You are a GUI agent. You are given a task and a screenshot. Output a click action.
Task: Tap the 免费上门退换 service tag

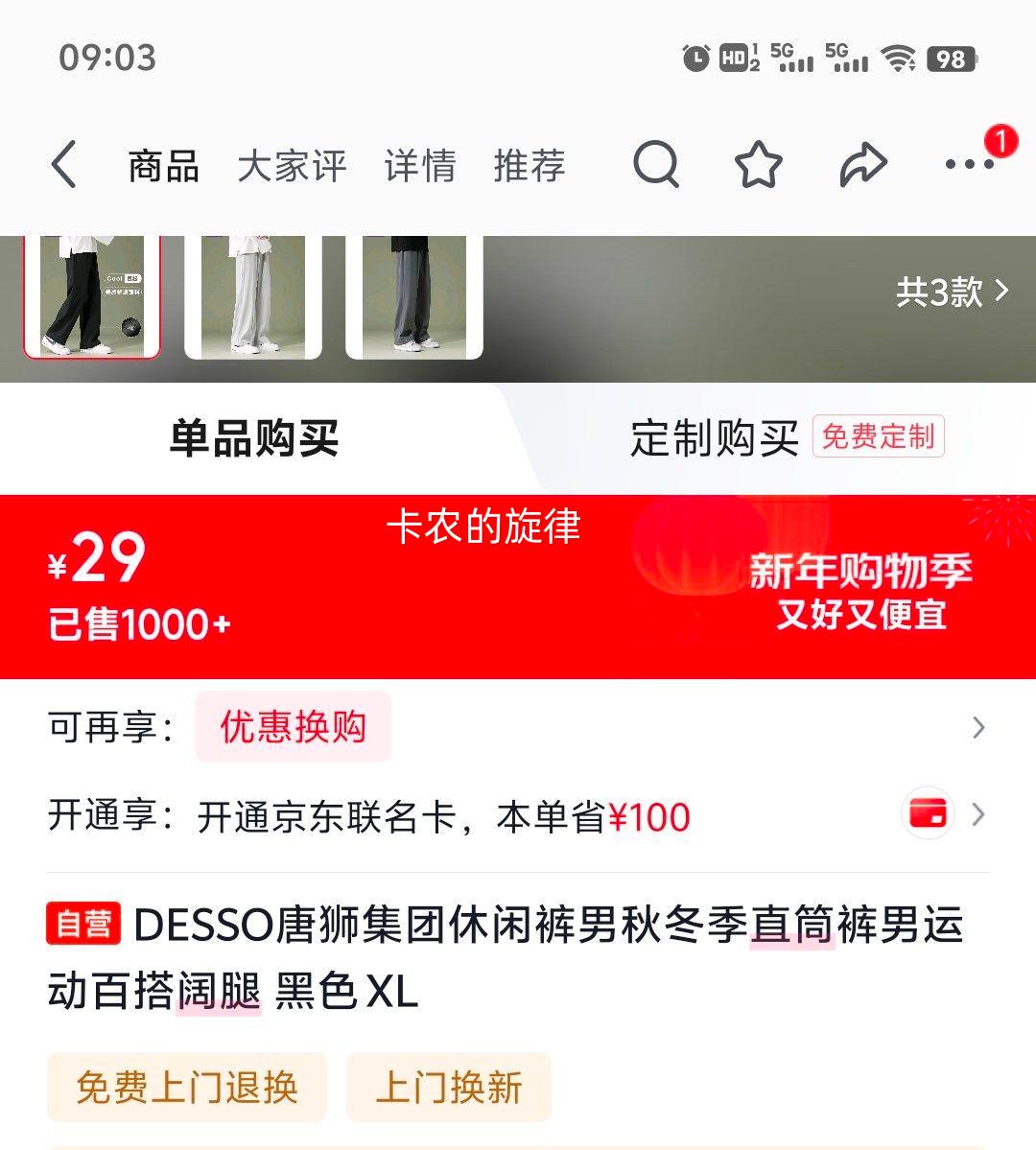(188, 1086)
